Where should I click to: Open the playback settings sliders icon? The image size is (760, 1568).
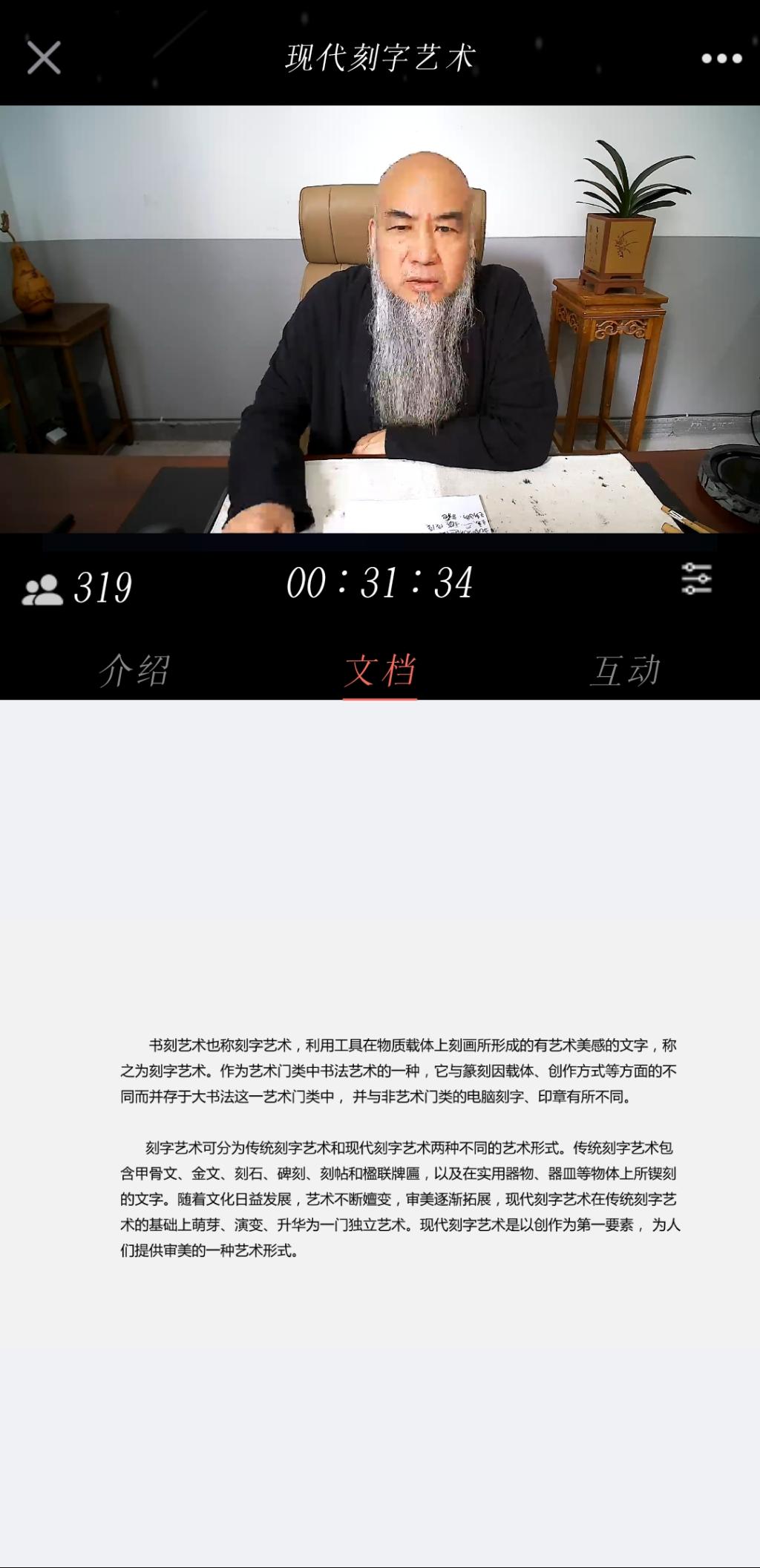coord(696,579)
